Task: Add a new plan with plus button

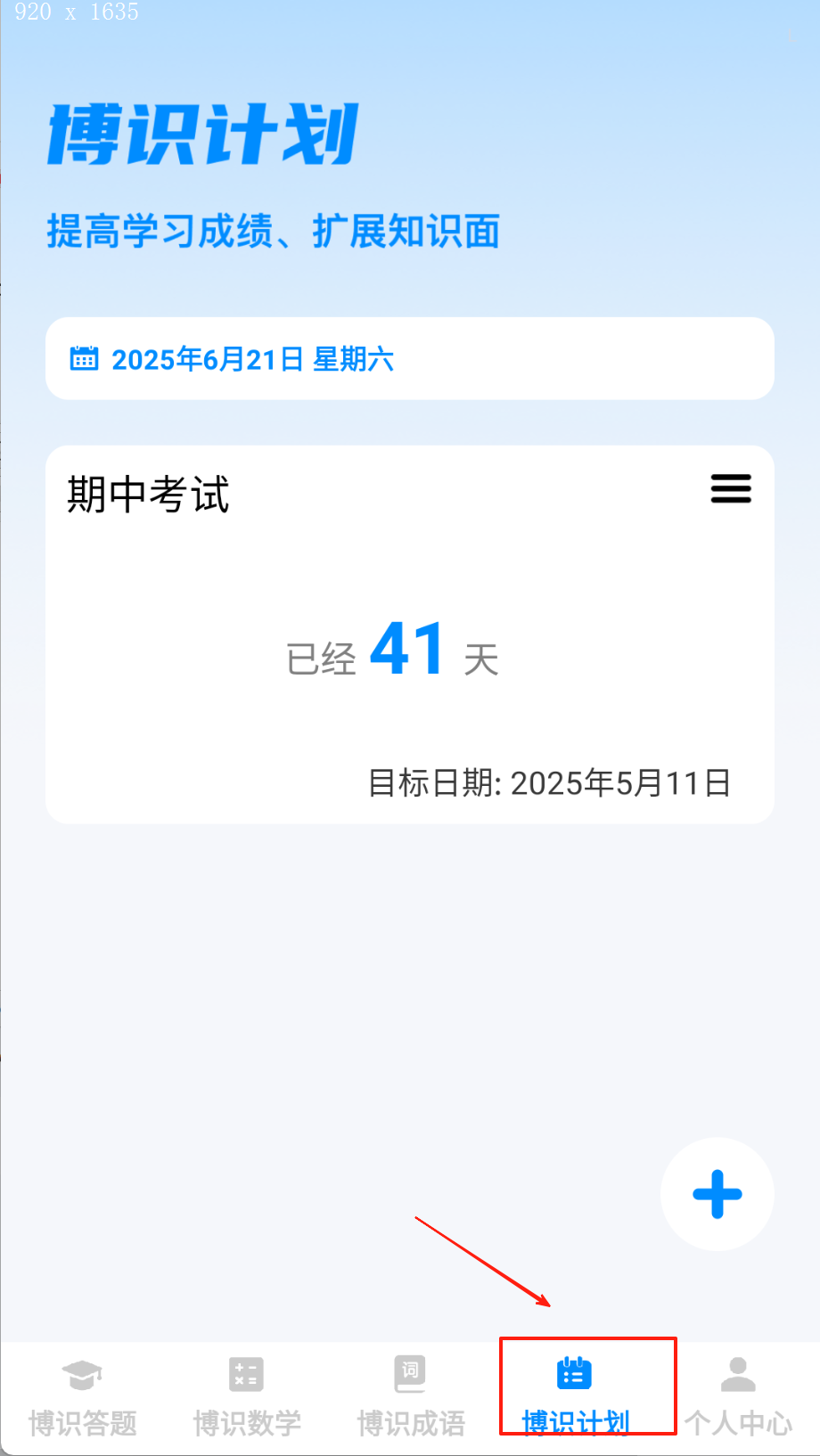Action: point(717,1194)
